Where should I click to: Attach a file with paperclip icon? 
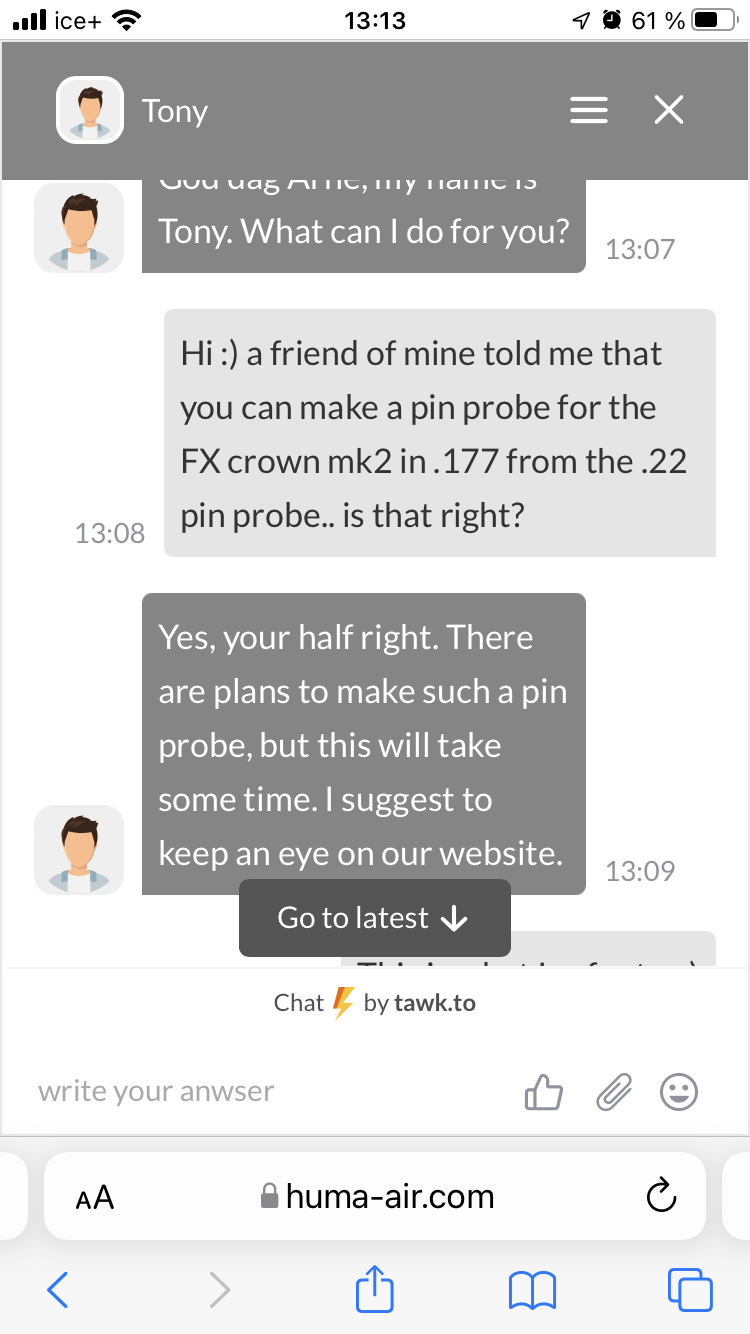[614, 1092]
